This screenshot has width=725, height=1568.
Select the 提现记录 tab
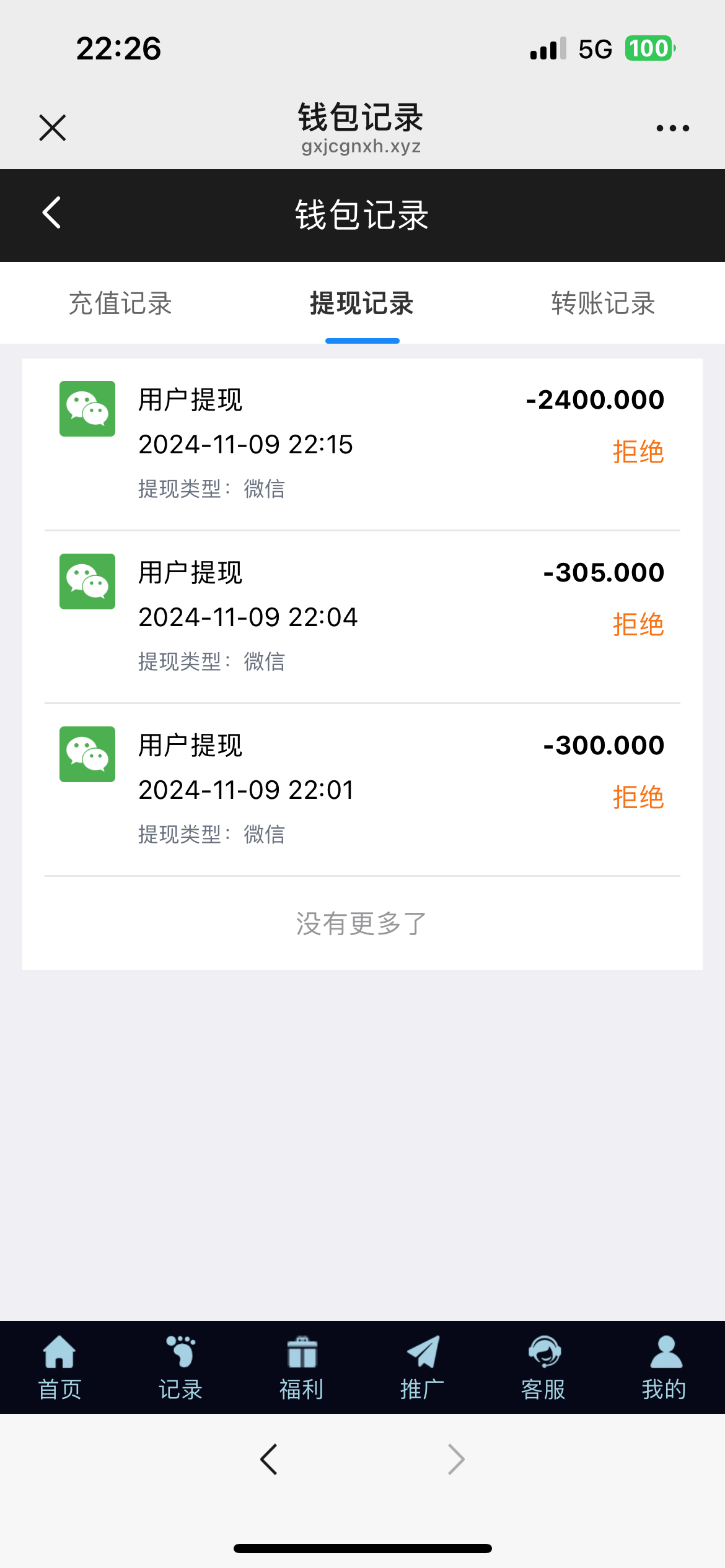pos(362,303)
